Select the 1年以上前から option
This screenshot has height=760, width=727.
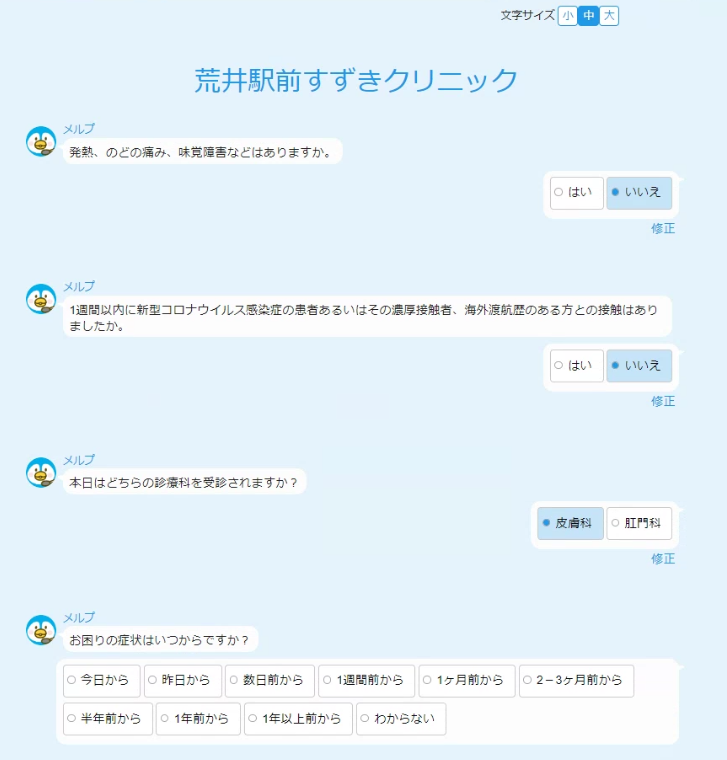point(298,719)
